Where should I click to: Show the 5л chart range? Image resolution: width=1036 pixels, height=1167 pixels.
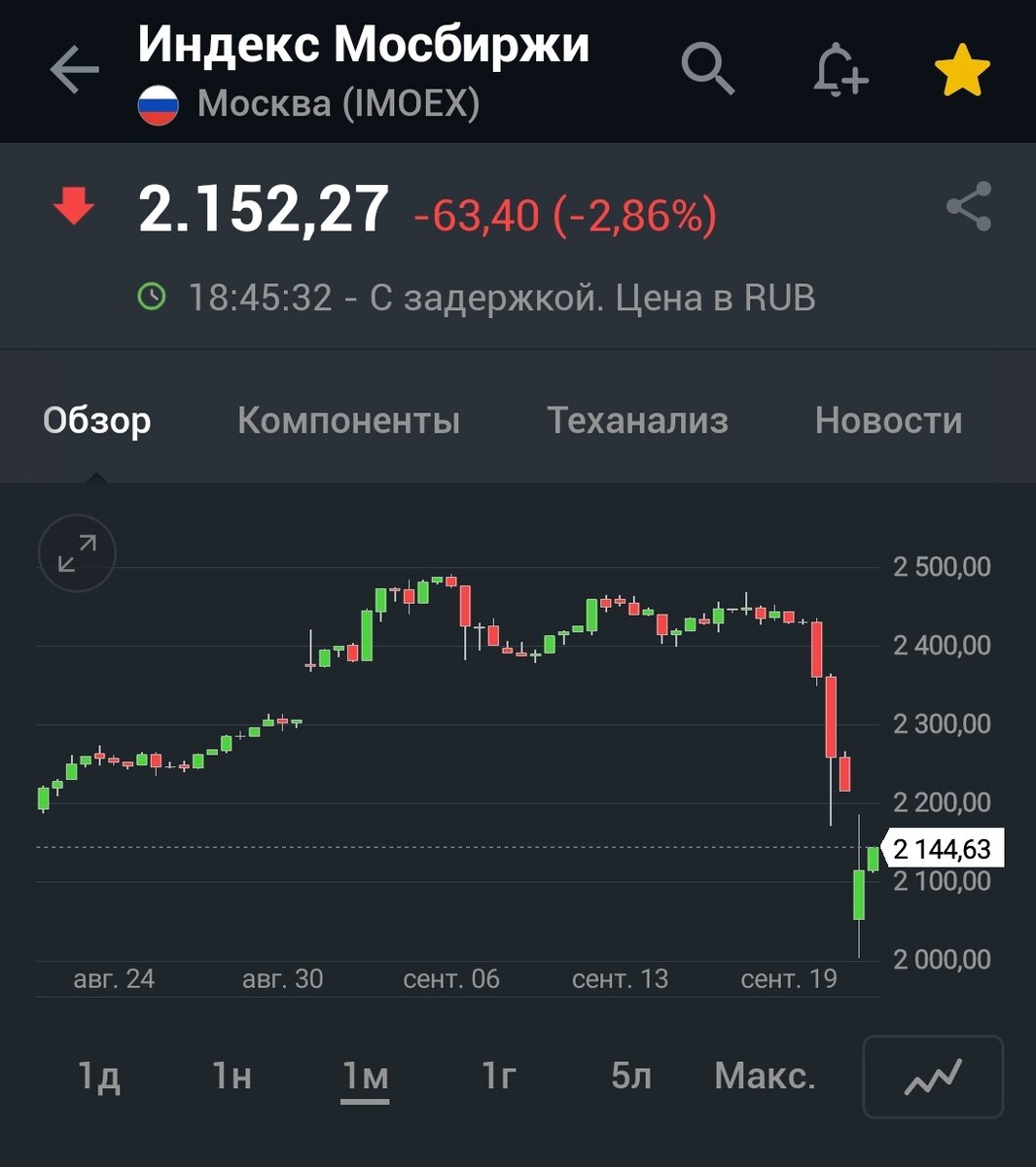[631, 1076]
